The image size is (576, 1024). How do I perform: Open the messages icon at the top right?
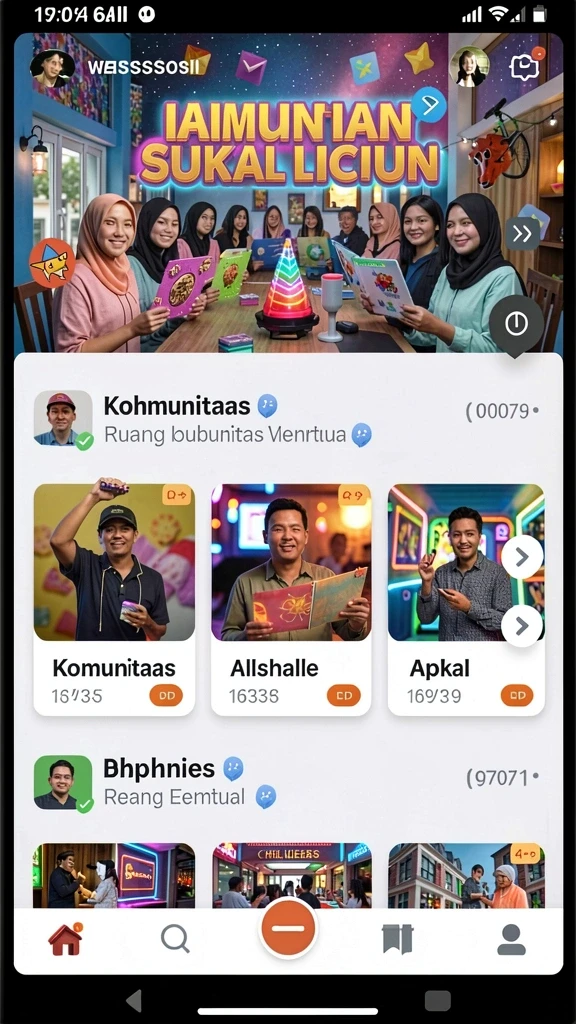pyautogui.click(x=525, y=67)
